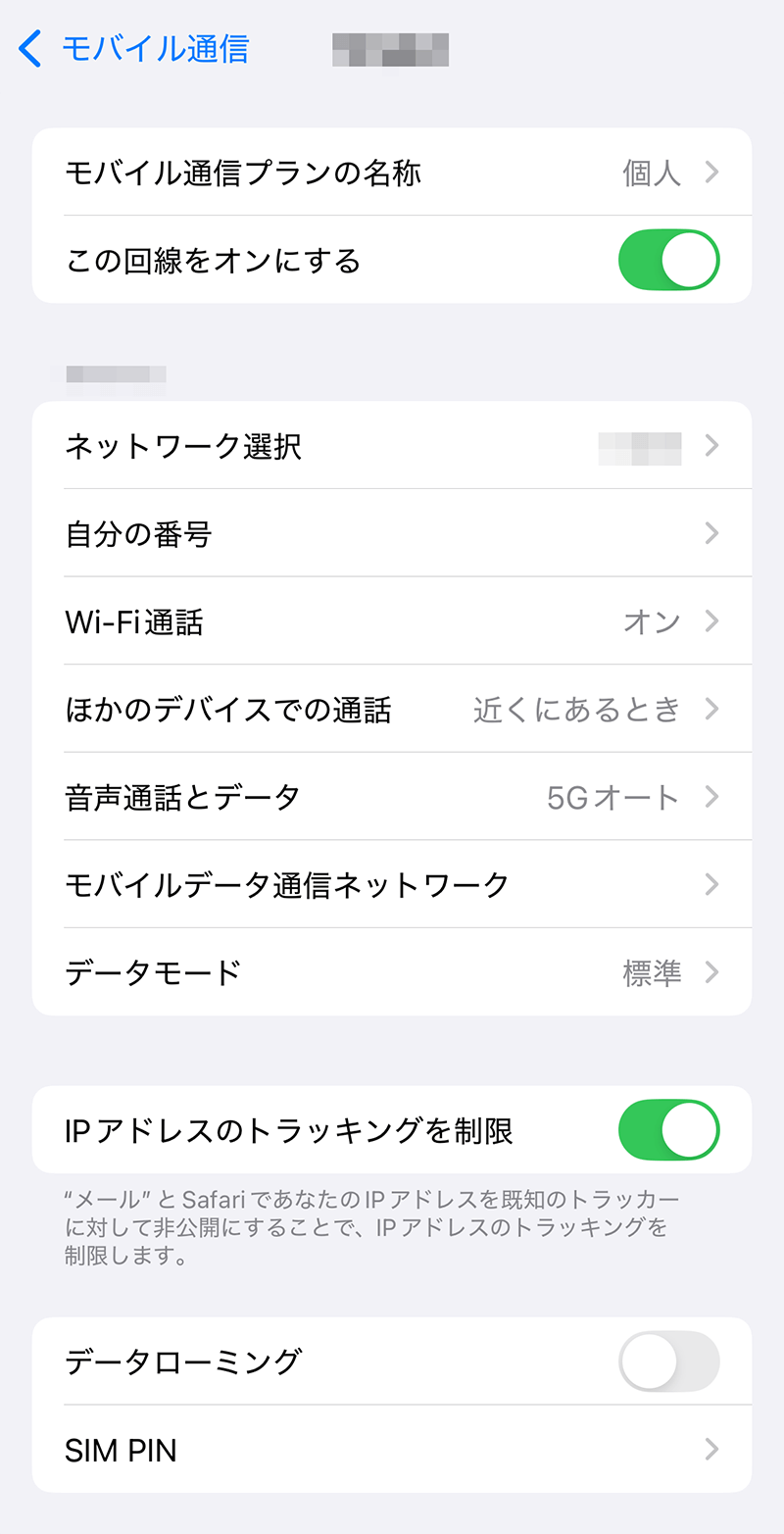Image resolution: width=784 pixels, height=1534 pixels.
Task: Open データモード settings
Action: click(x=392, y=972)
